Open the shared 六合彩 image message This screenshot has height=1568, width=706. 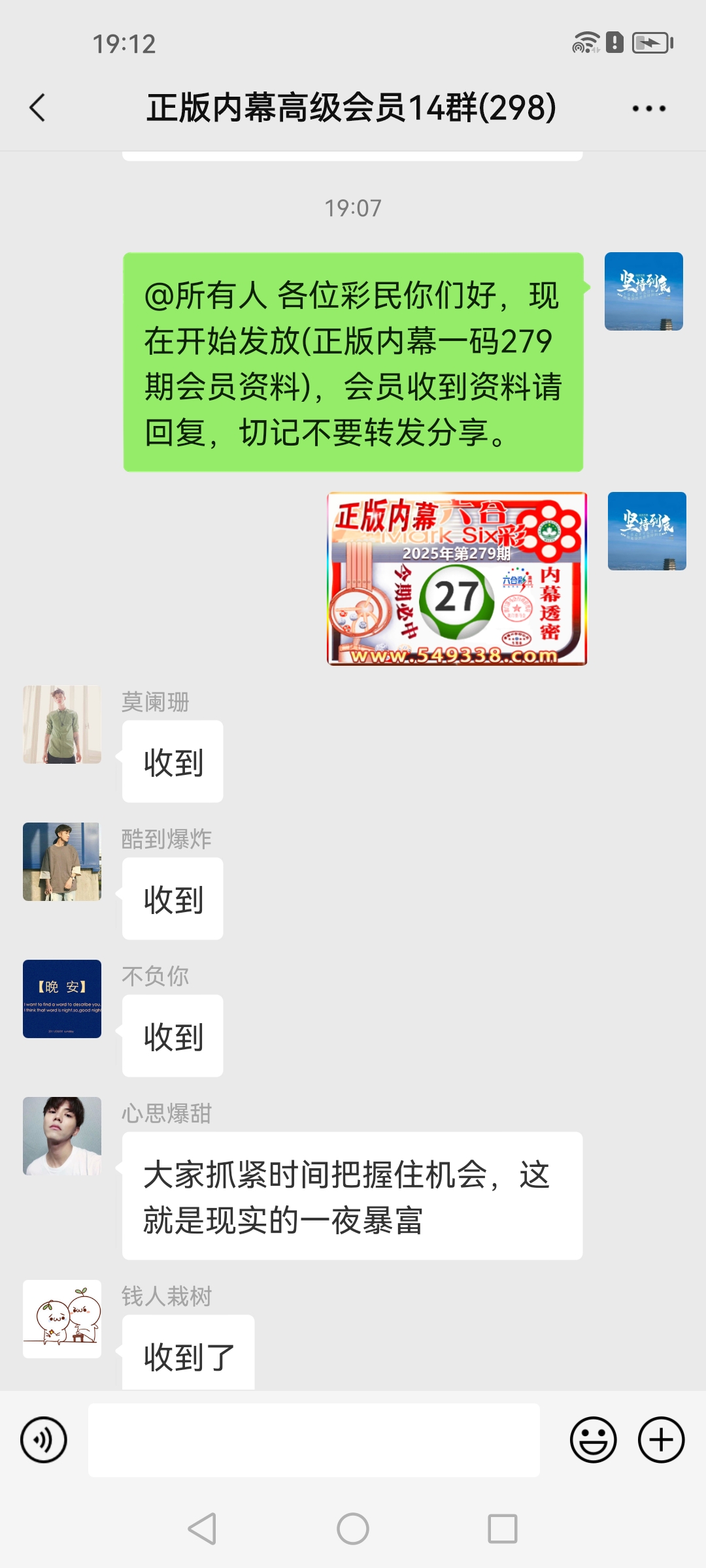457,579
